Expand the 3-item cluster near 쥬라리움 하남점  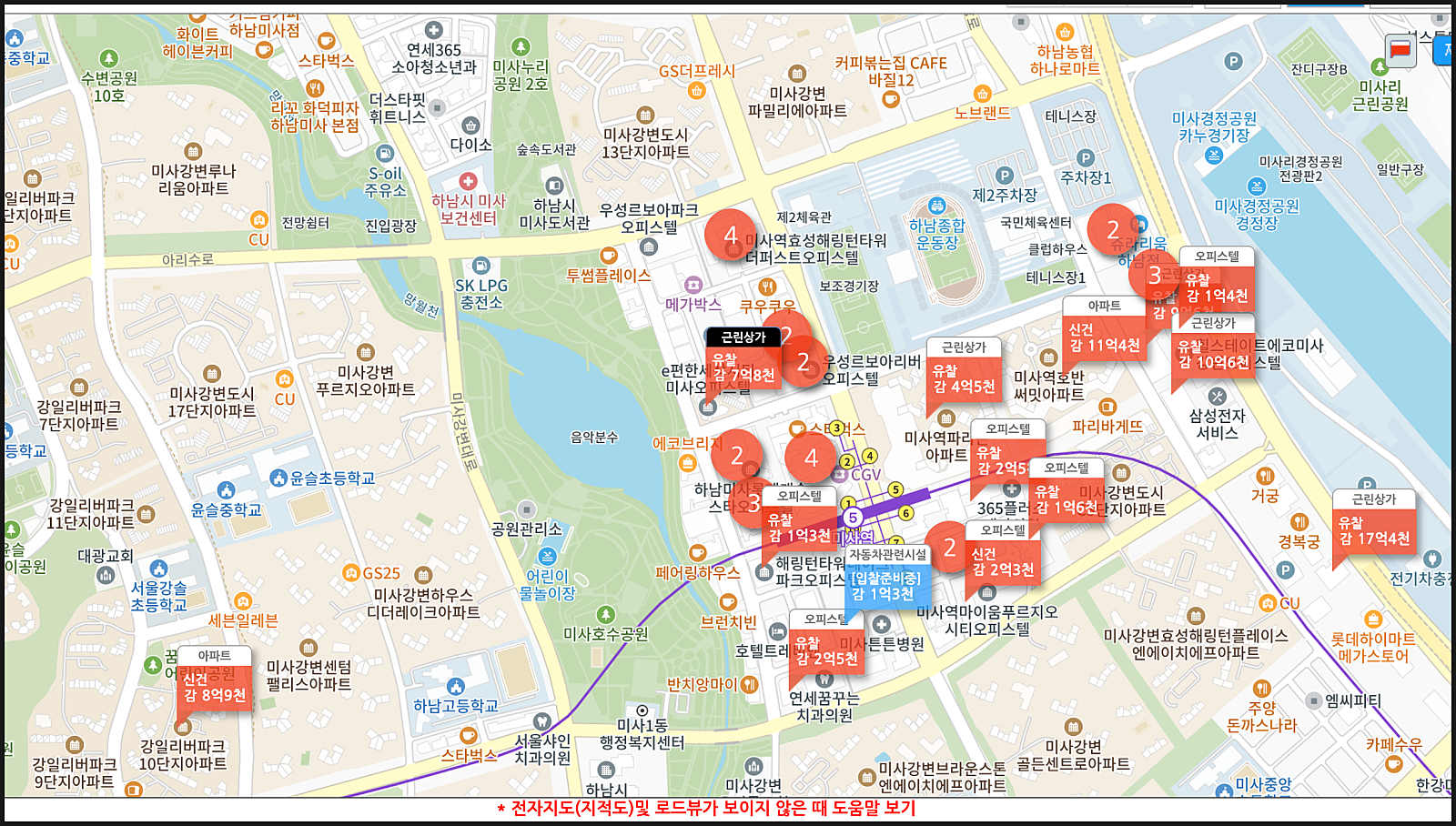click(x=1153, y=274)
